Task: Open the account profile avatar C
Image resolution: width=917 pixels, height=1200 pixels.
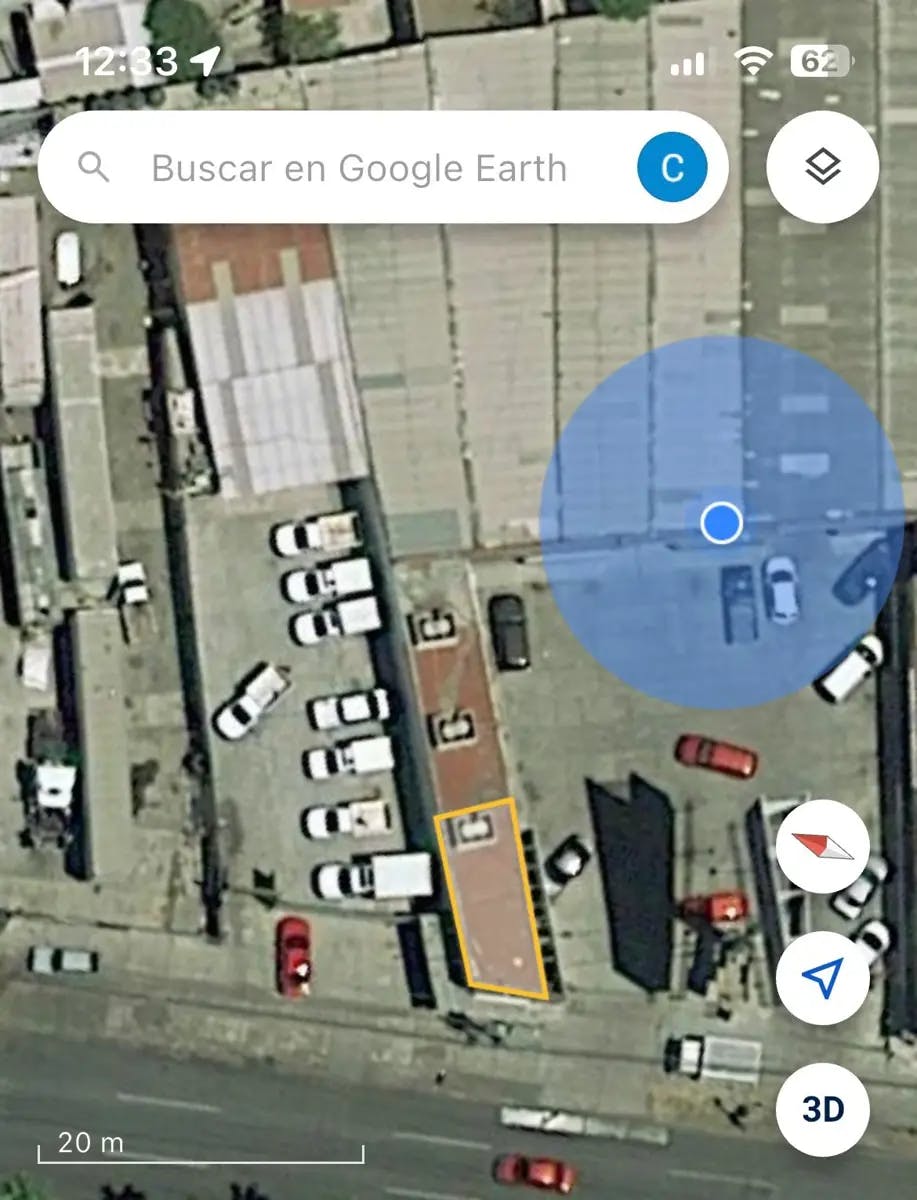Action: 672,168
